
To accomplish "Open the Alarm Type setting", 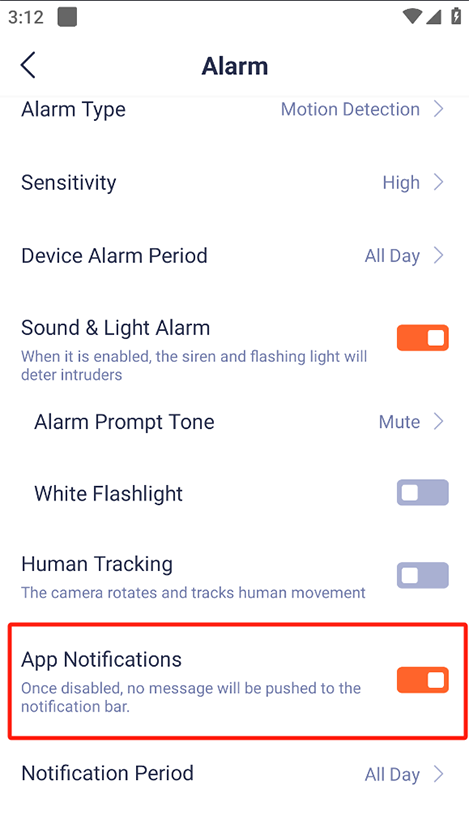I will [234, 109].
